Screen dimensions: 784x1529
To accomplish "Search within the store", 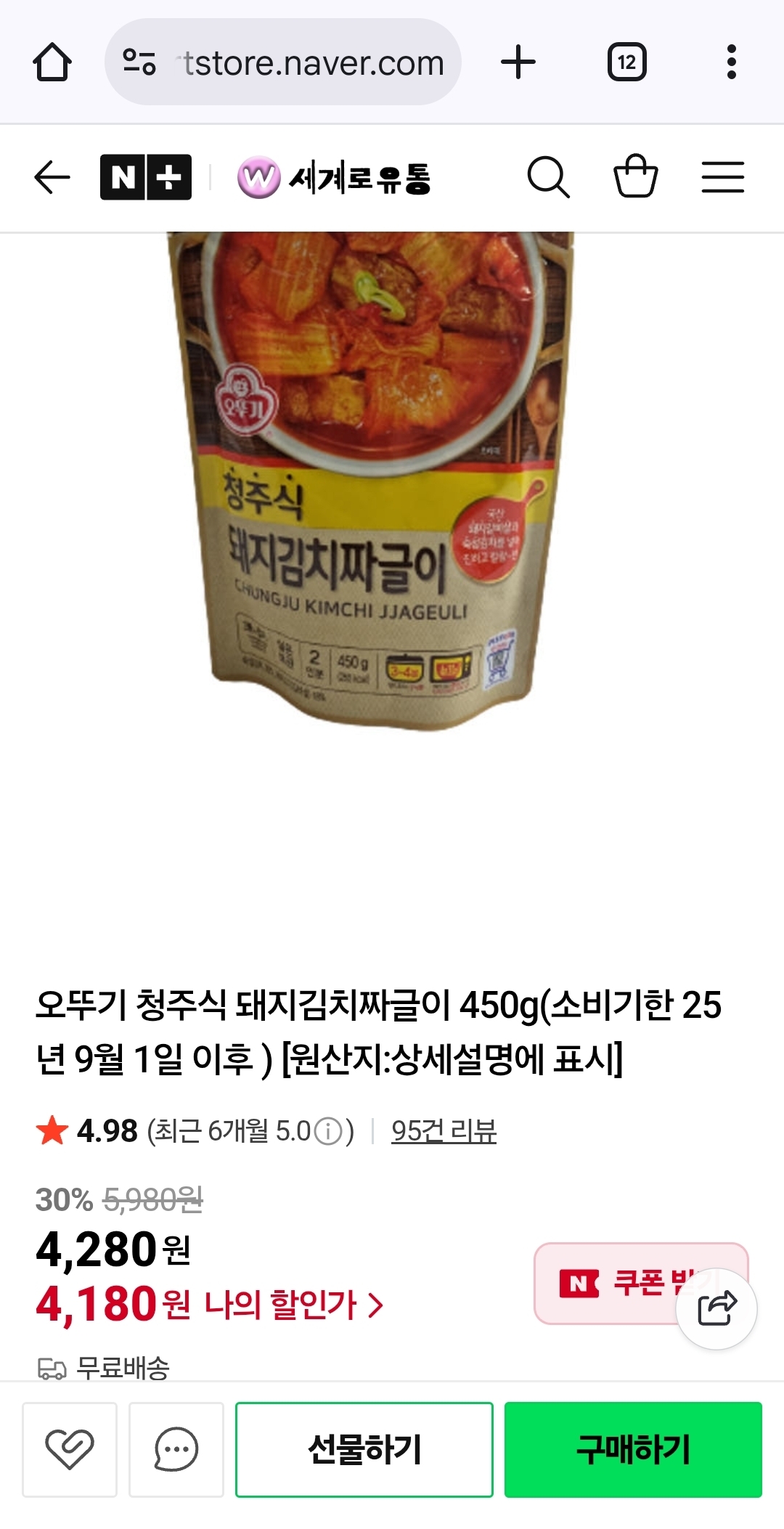I will point(548,177).
